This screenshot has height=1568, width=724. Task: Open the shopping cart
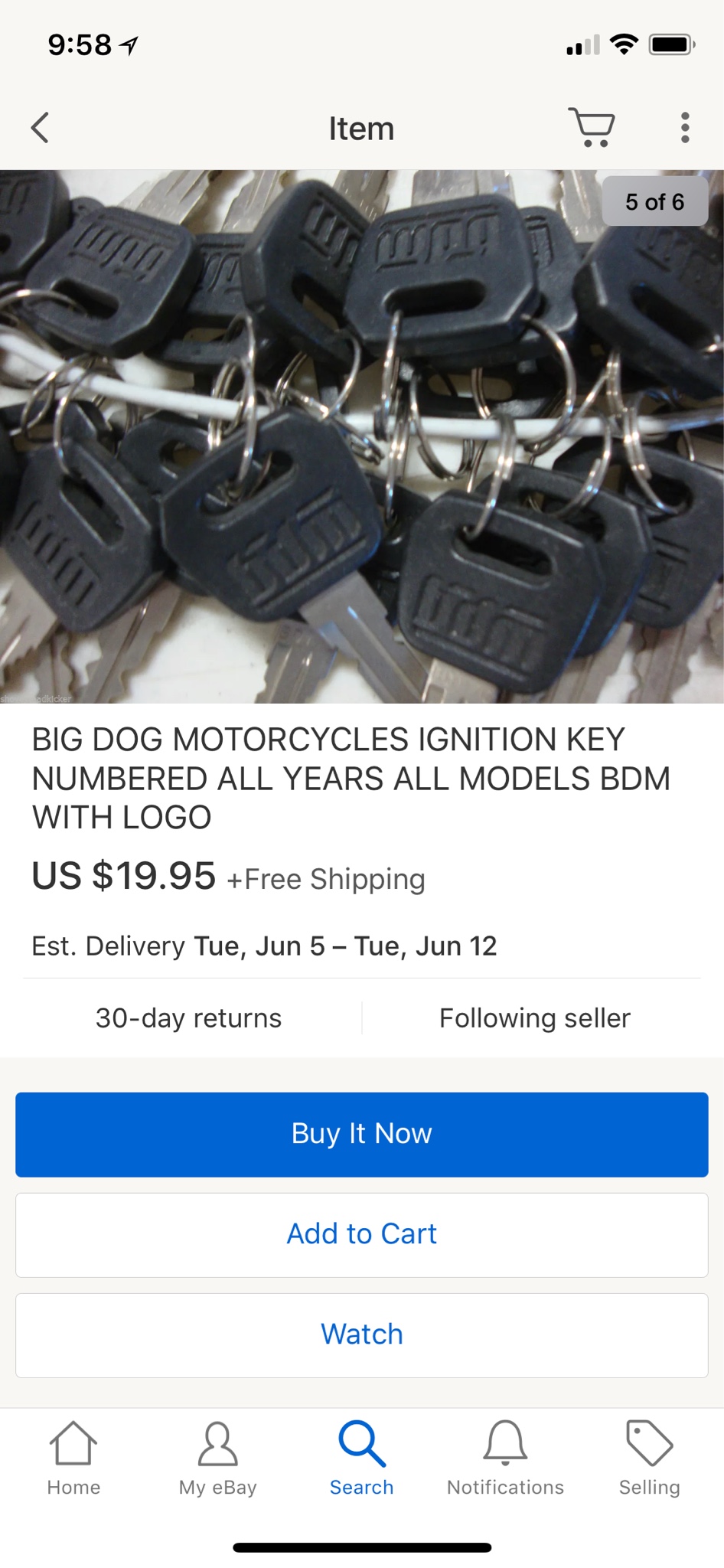click(592, 127)
